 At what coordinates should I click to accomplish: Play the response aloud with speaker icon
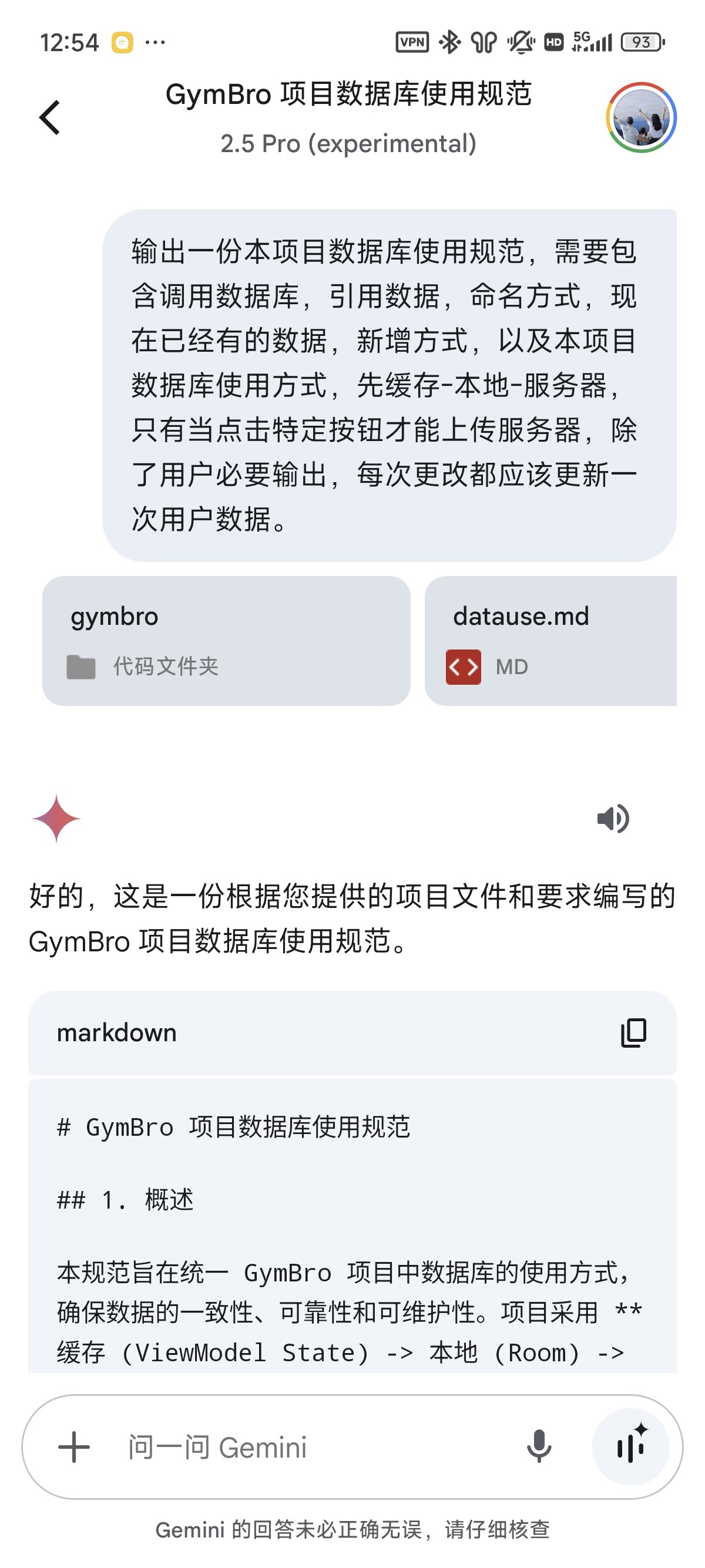click(613, 818)
